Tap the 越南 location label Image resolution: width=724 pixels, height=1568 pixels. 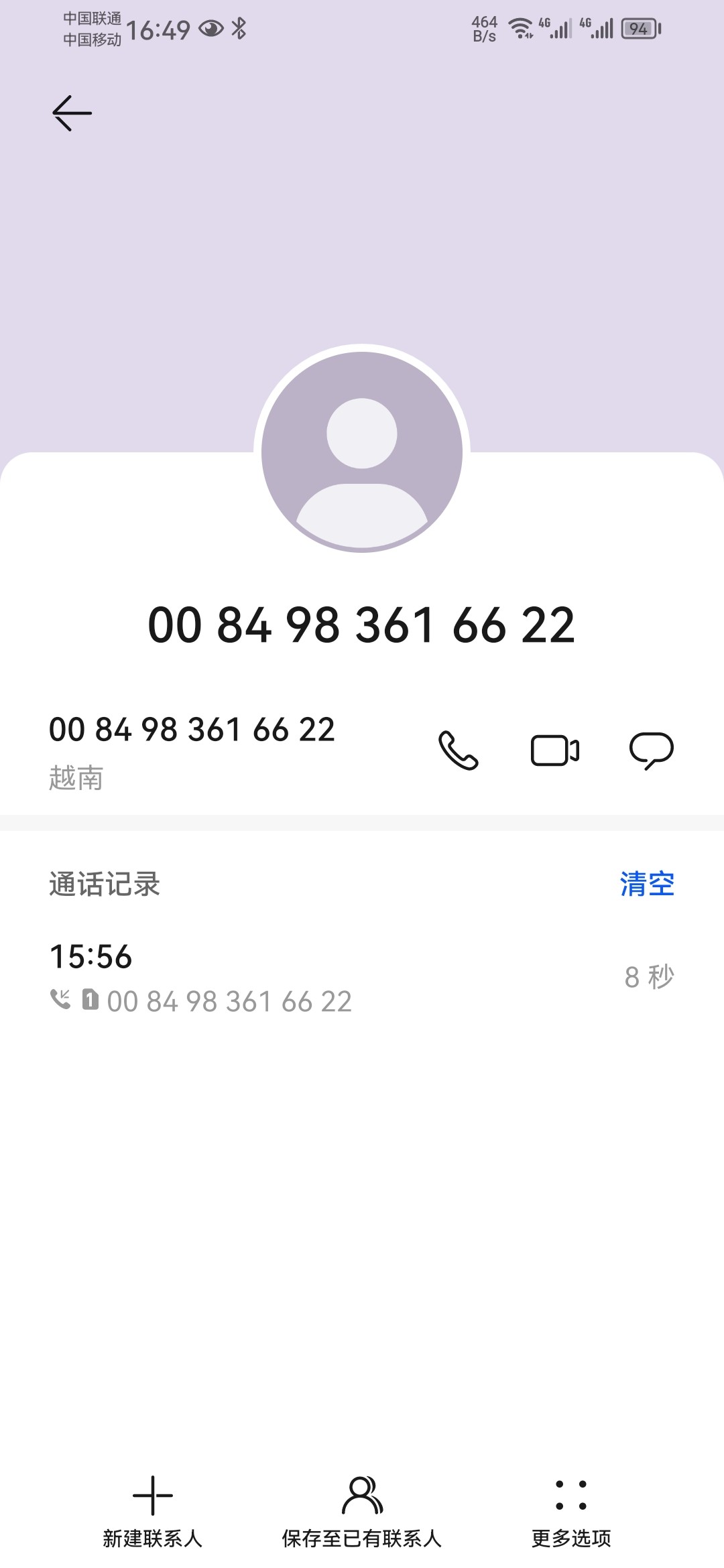[x=75, y=777]
